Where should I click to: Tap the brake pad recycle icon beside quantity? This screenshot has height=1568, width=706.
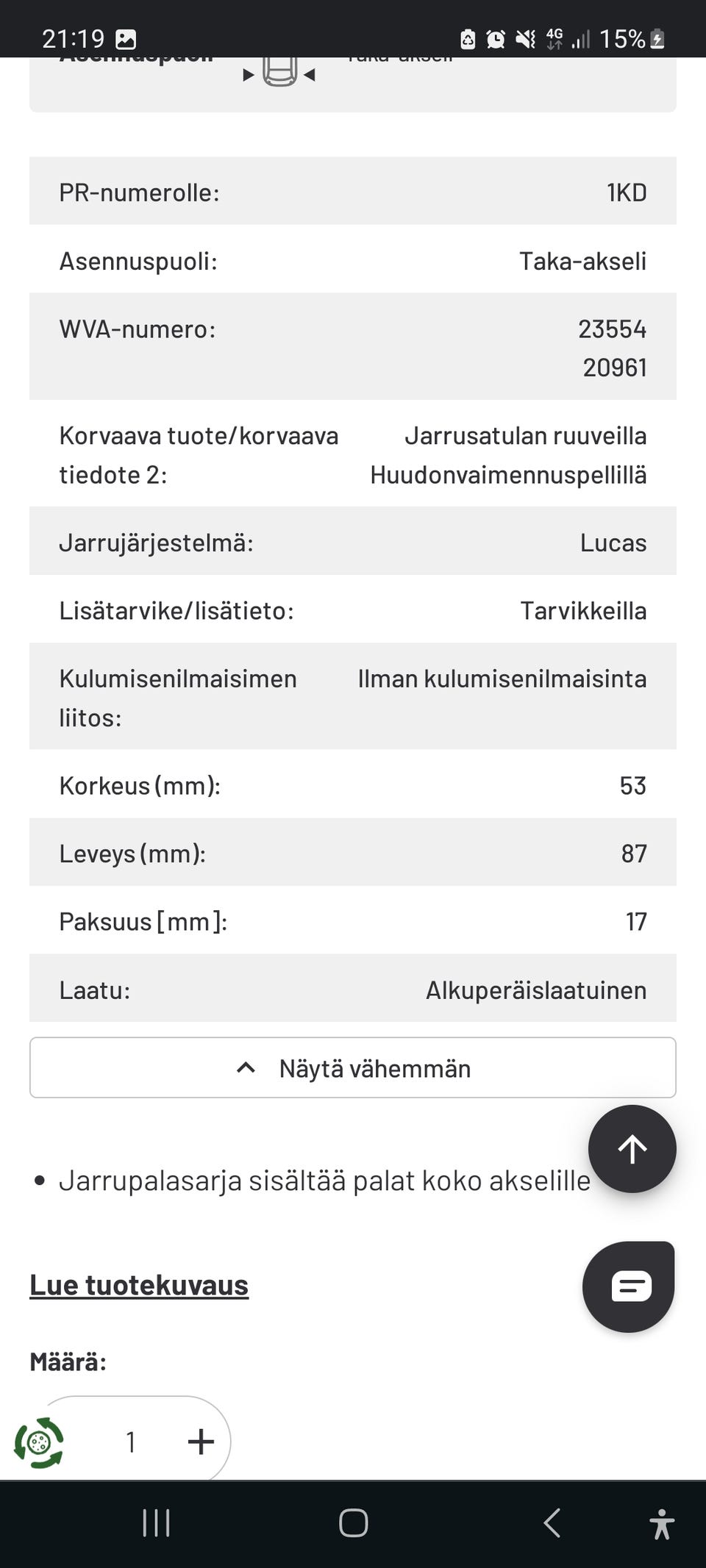(x=38, y=1442)
